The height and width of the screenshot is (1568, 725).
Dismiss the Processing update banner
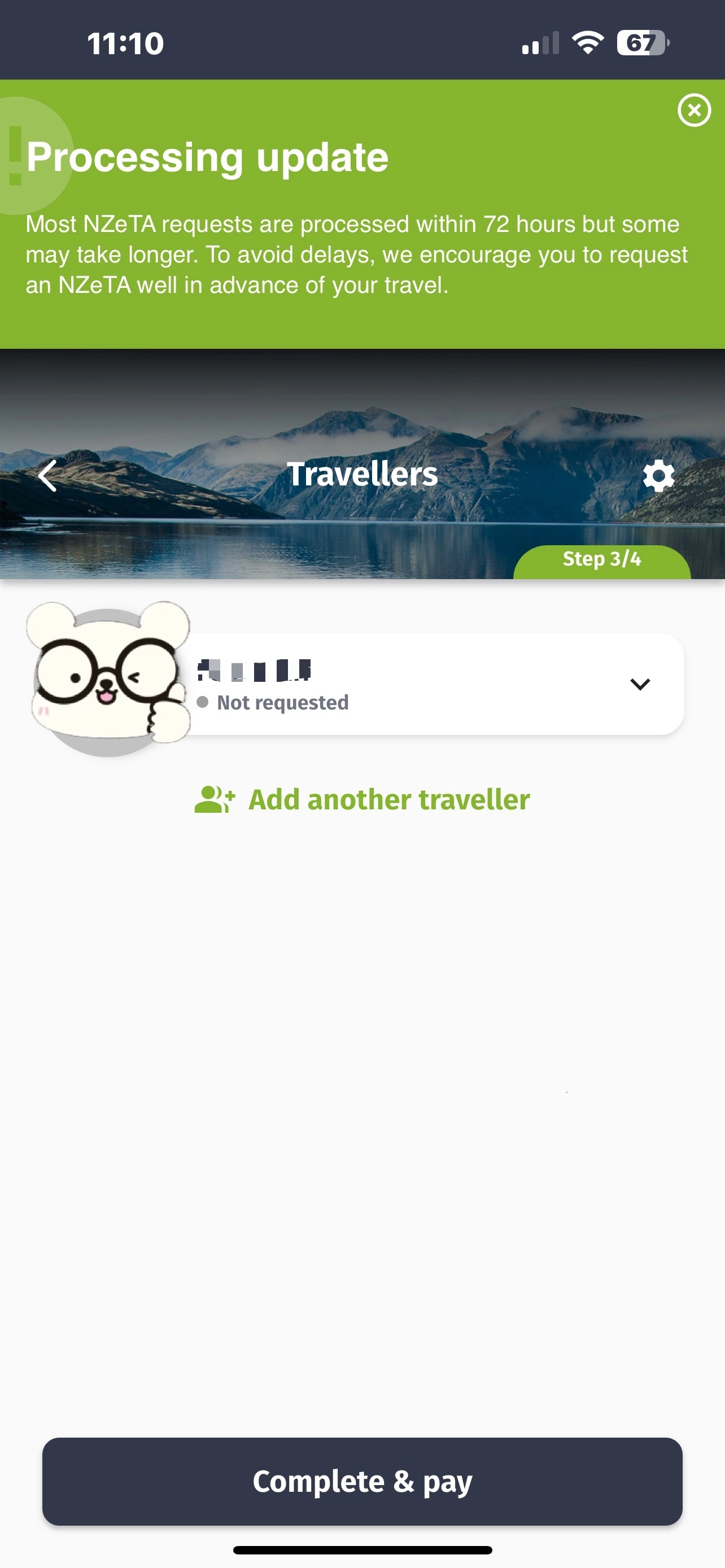(693, 110)
